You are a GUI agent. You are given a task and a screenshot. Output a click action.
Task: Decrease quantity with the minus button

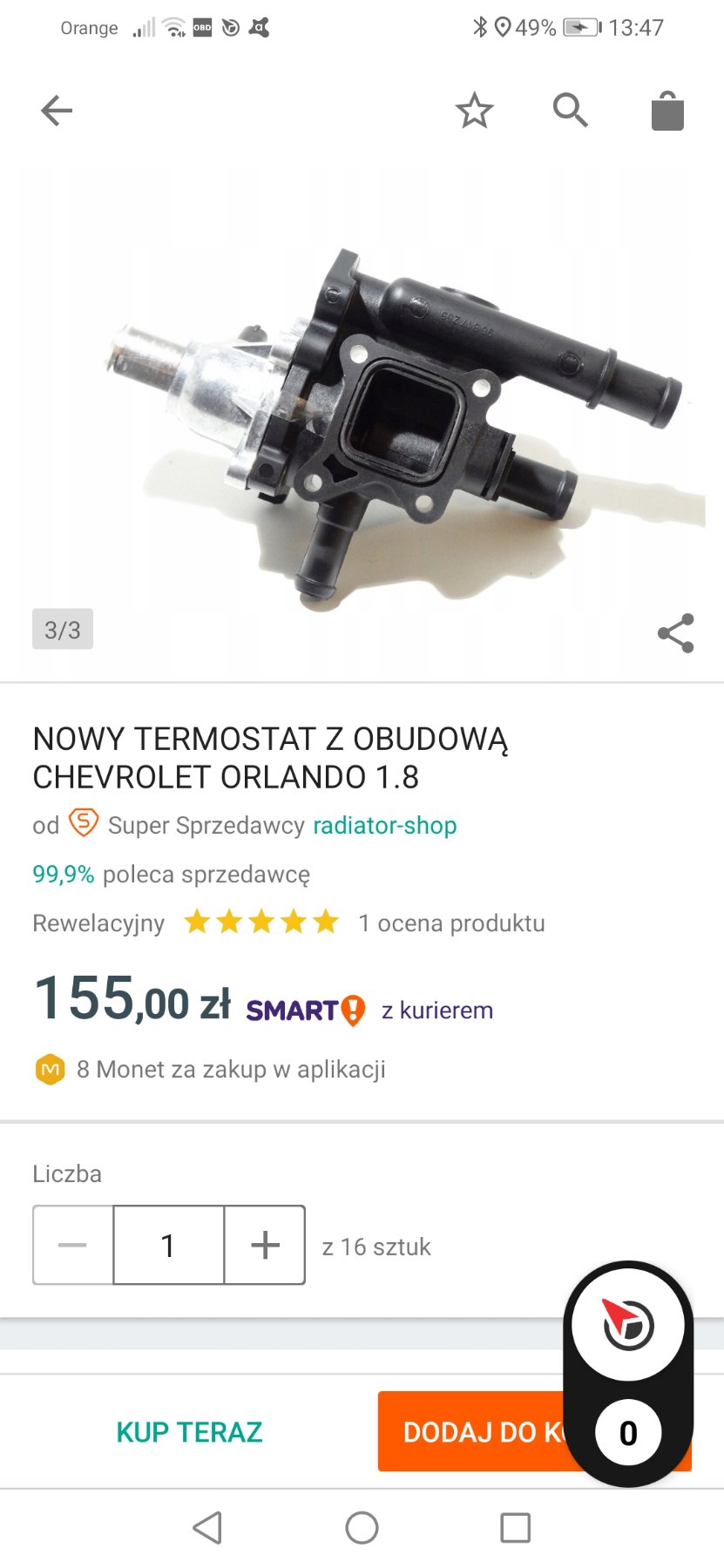click(73, 1245)
